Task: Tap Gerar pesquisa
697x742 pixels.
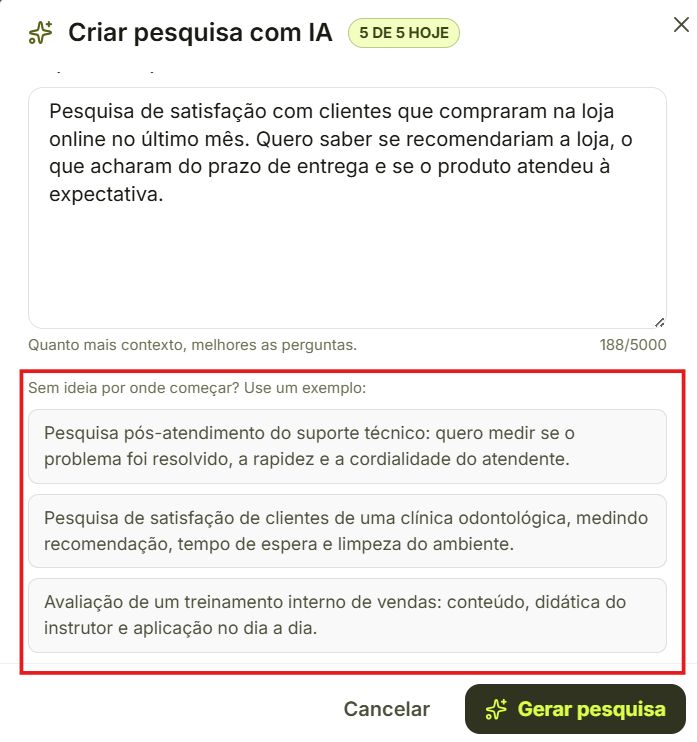Action: click(x=575, y=709)
